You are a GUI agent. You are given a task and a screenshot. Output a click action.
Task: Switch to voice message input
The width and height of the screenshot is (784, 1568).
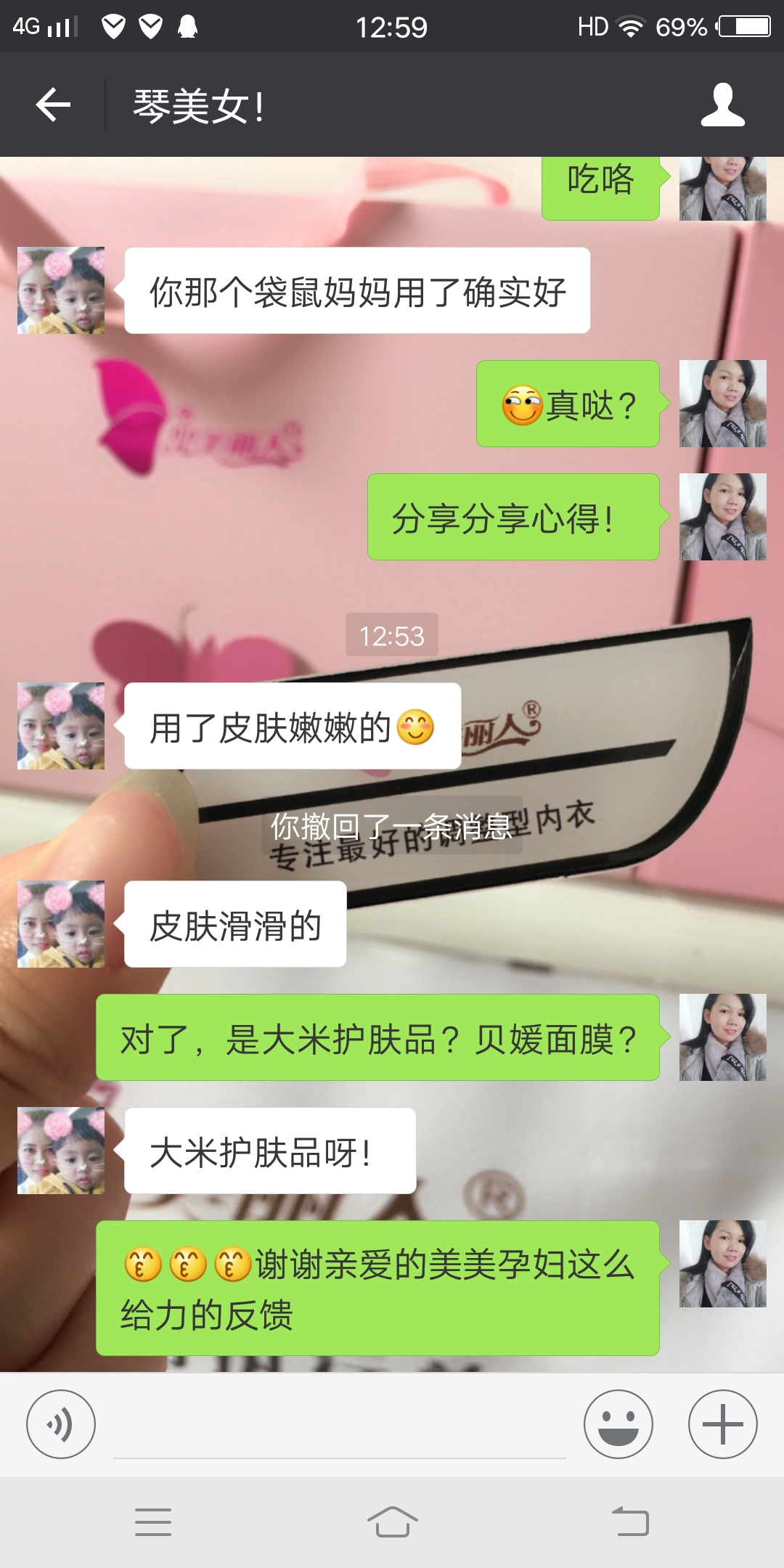61,1424
